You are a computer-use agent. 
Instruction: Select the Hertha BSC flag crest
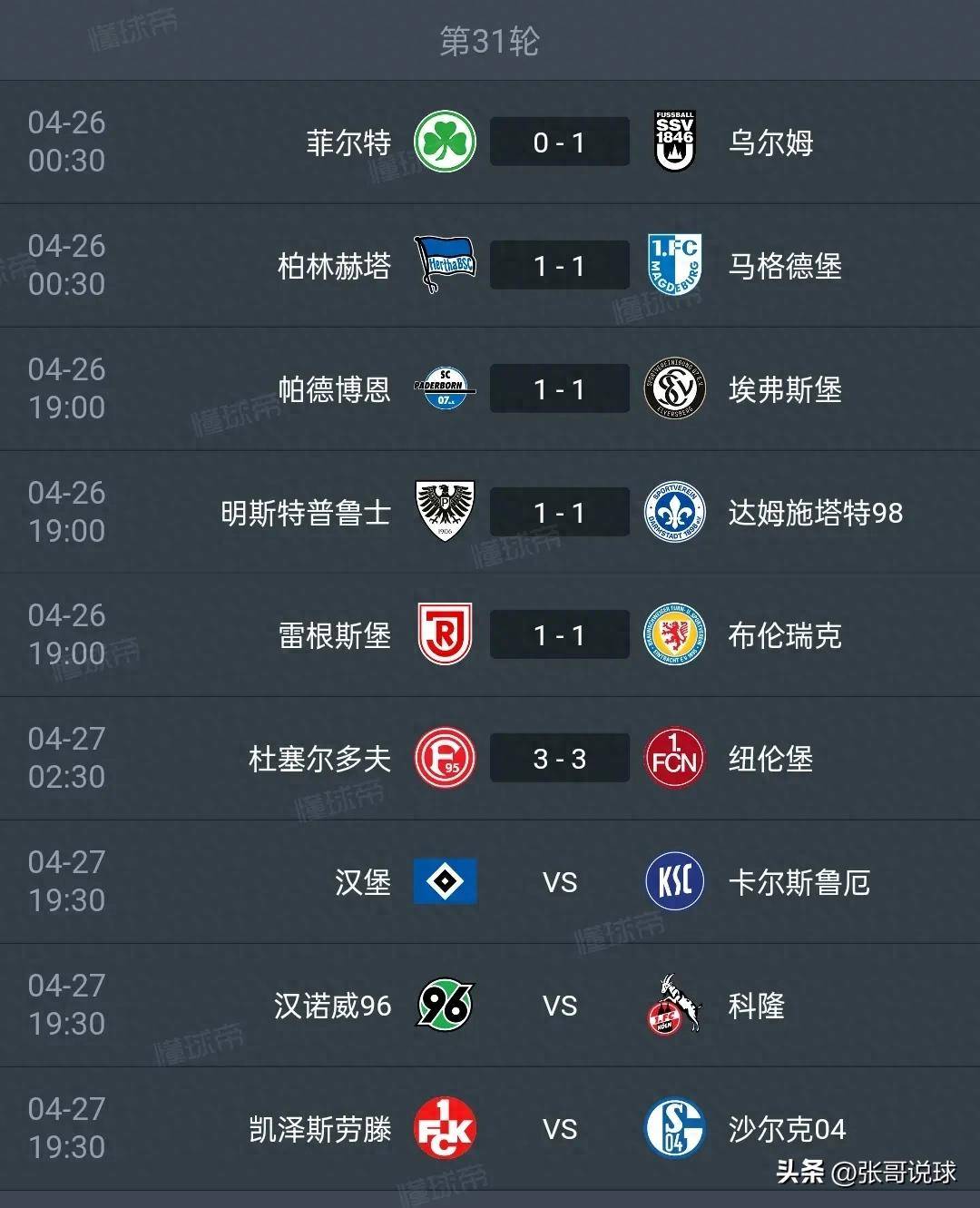(x=446, y=265)
